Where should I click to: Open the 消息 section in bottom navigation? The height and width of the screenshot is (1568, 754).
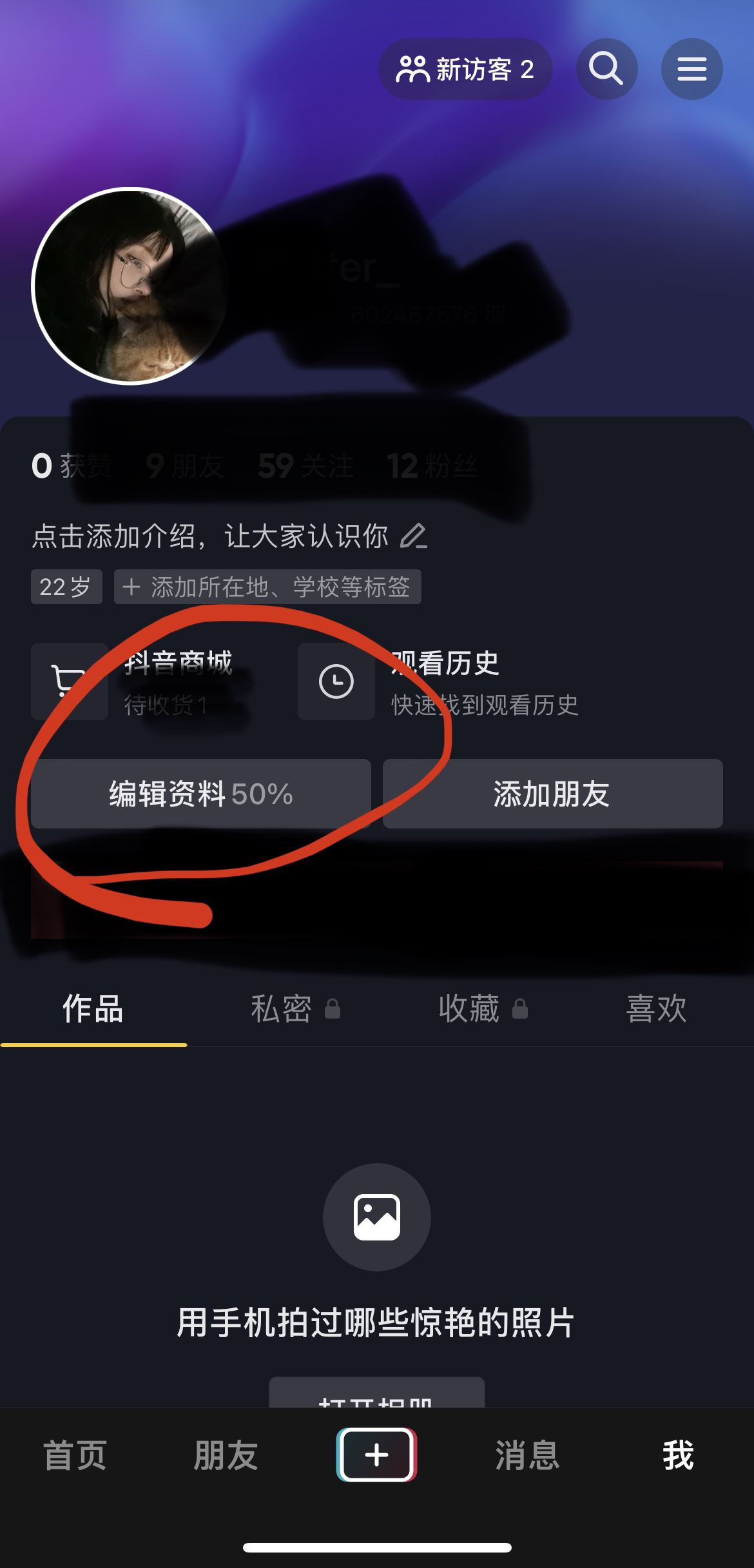tap(526, 1455)
